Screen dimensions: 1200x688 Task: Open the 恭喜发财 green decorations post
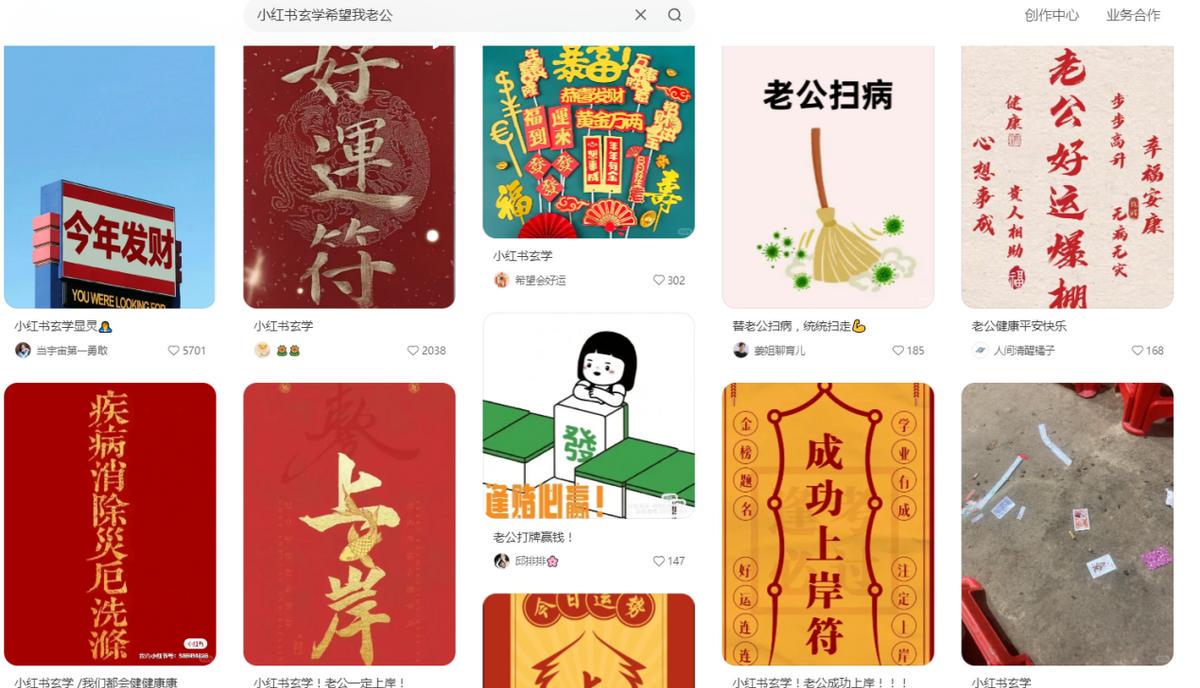588,140
